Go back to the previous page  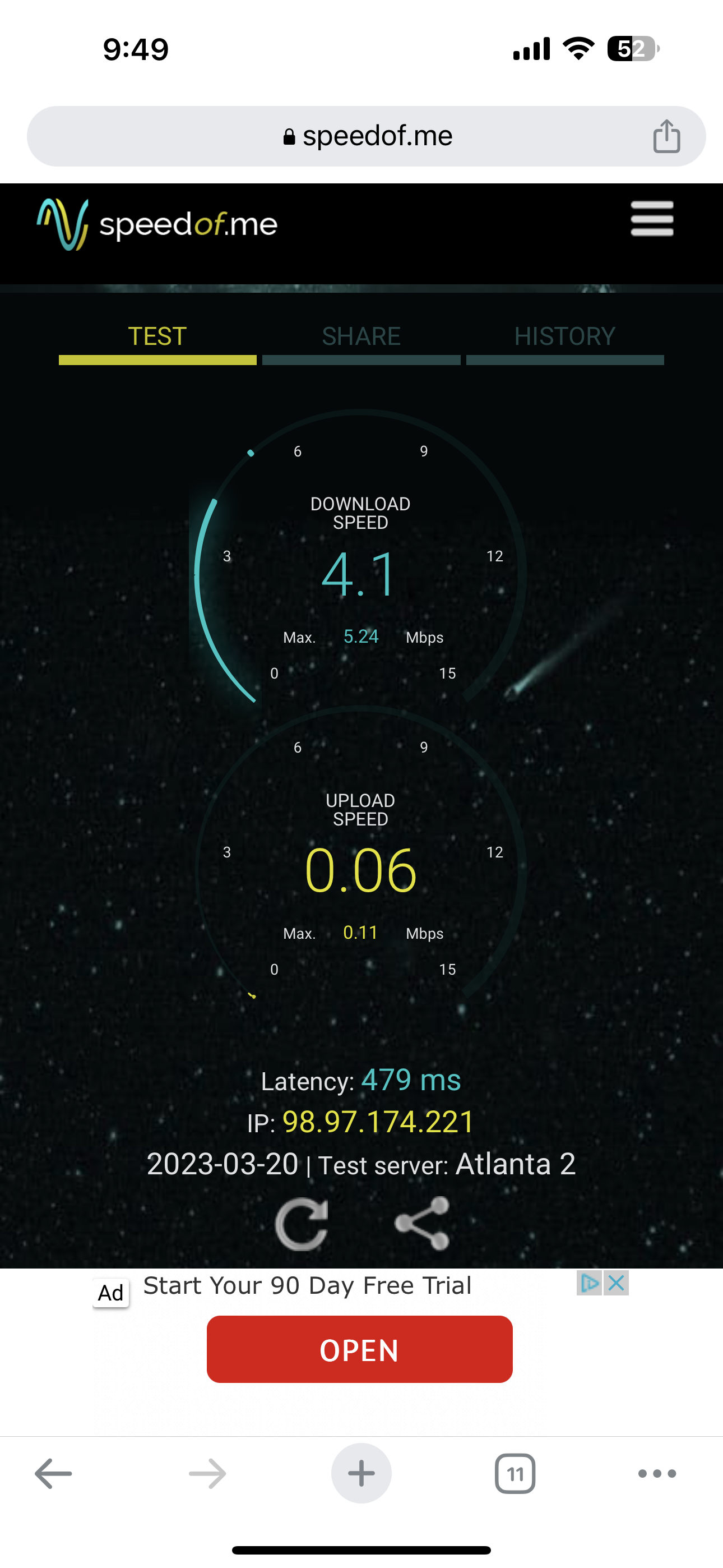point(54,1474)
